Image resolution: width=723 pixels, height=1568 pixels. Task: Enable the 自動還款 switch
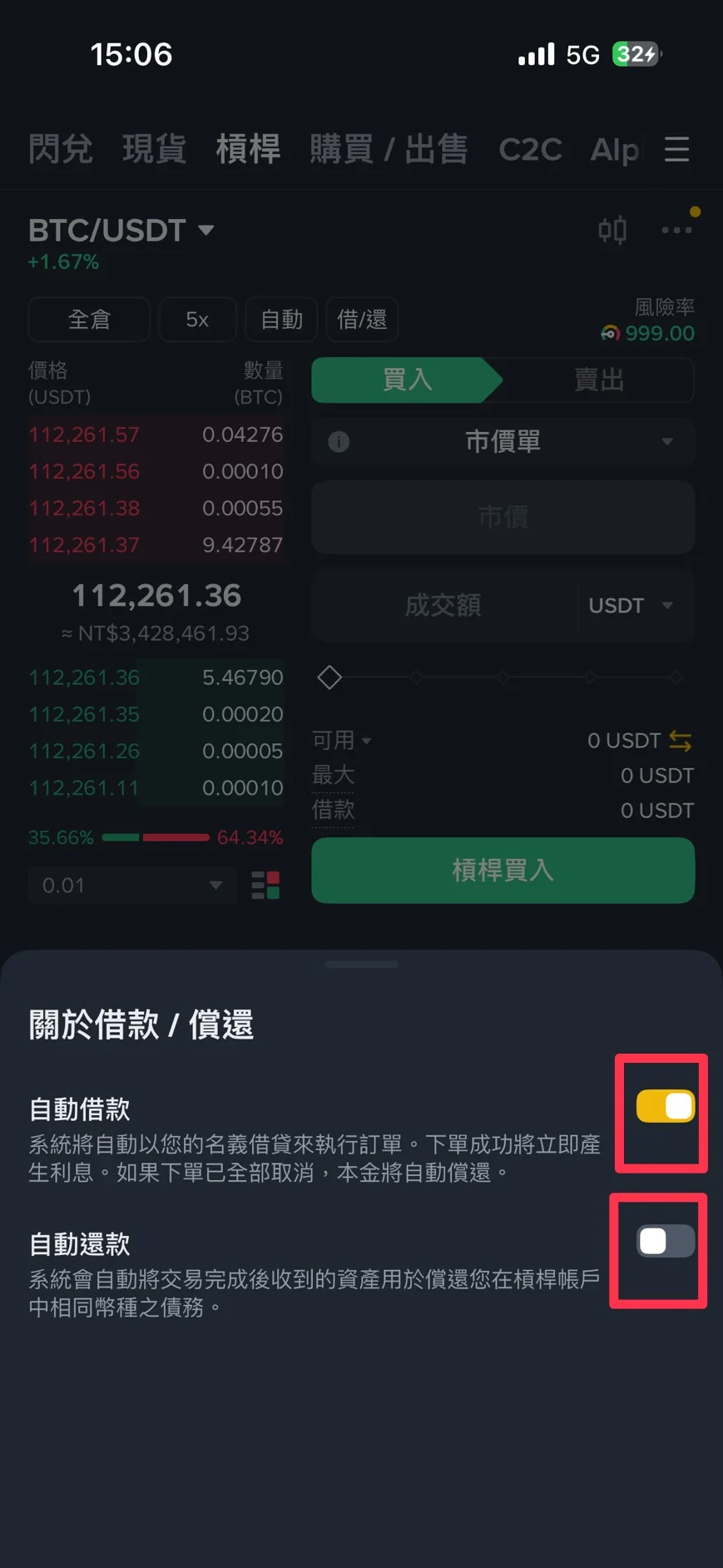(665, 1242)
